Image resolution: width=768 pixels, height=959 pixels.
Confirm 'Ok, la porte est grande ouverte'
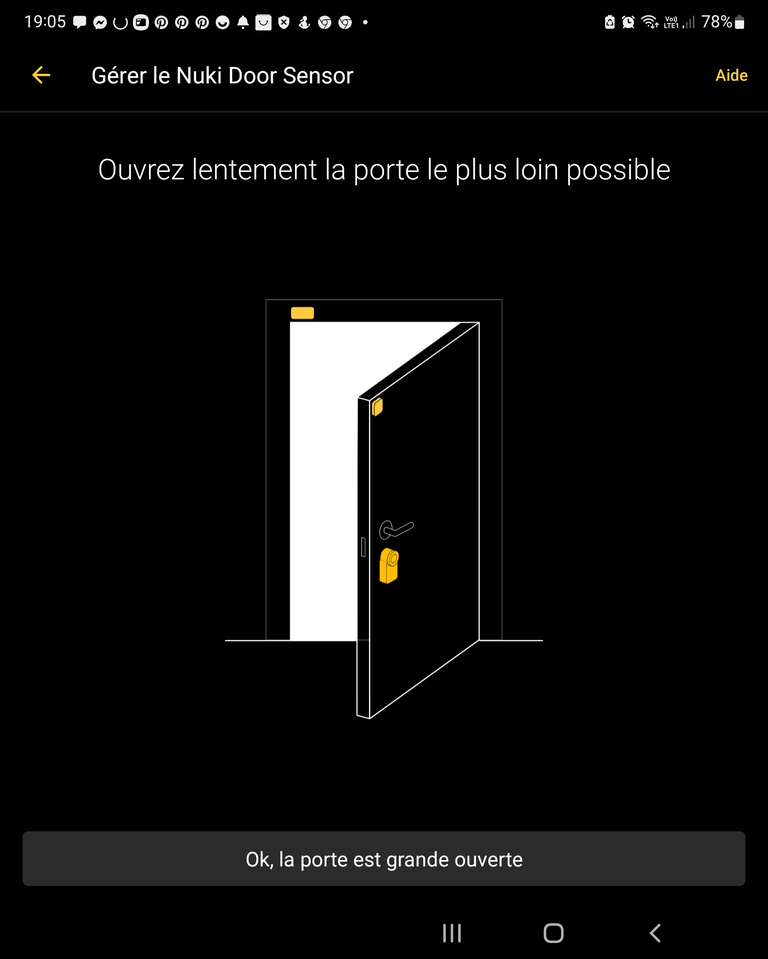(x=384, y=859)
